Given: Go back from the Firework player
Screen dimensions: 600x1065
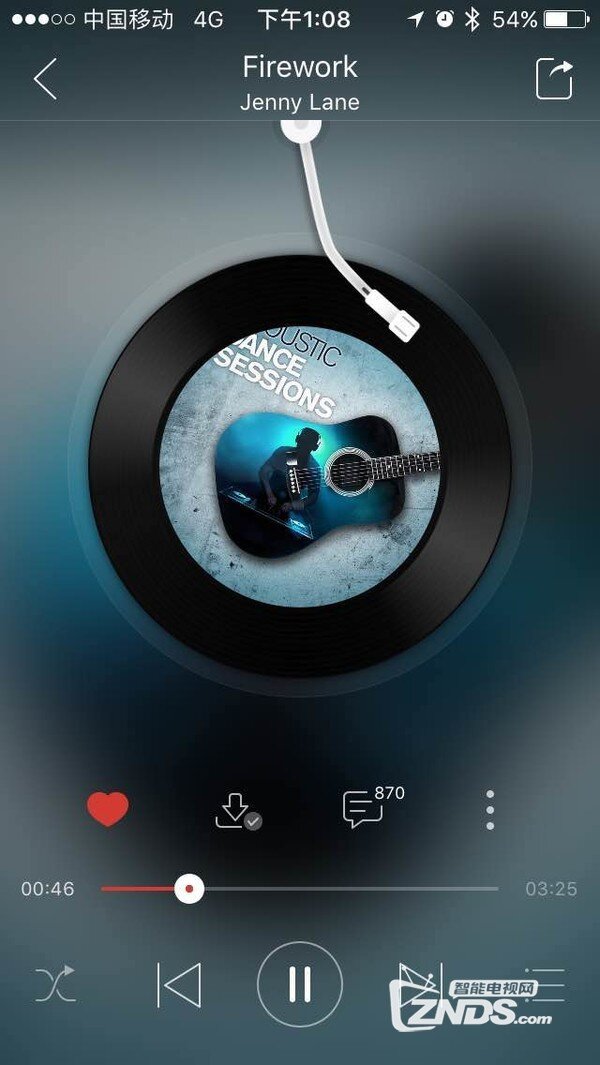Looking at the screenshot, I should tap(45, 79).
